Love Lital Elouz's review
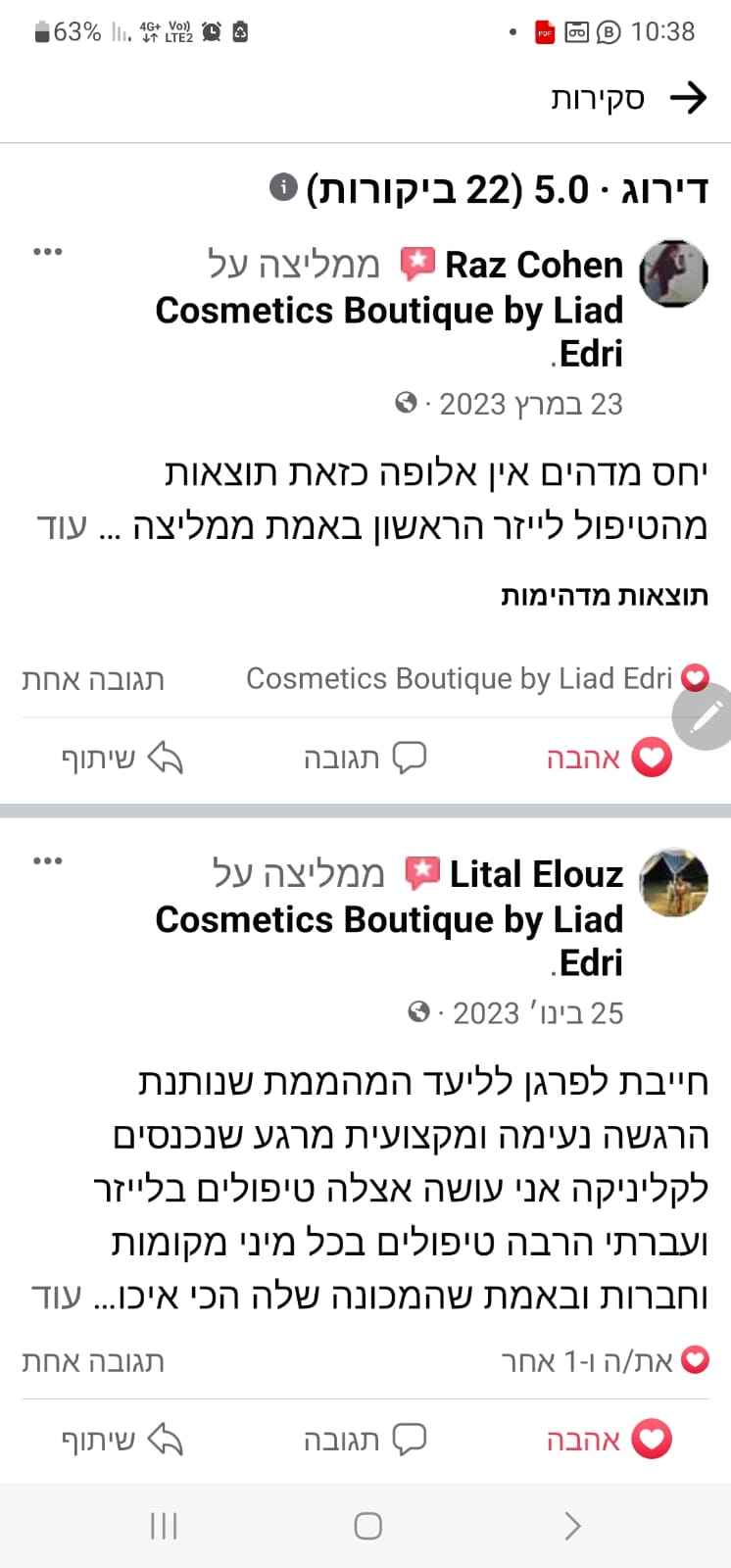Screen dimensions: 731x1568 click(609, 1440)
